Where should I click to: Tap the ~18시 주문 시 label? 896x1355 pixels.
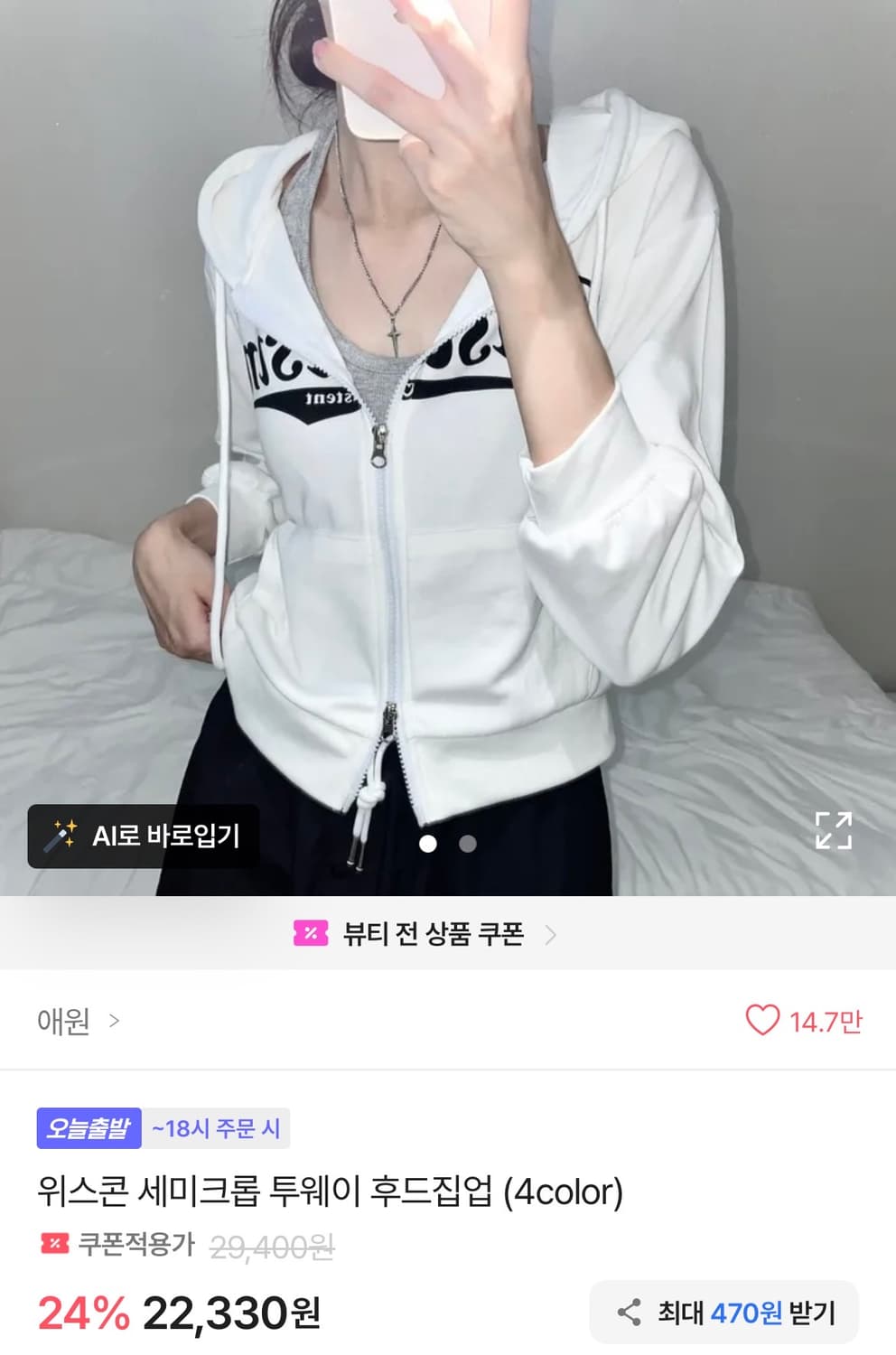click(x=213, y=1127)
